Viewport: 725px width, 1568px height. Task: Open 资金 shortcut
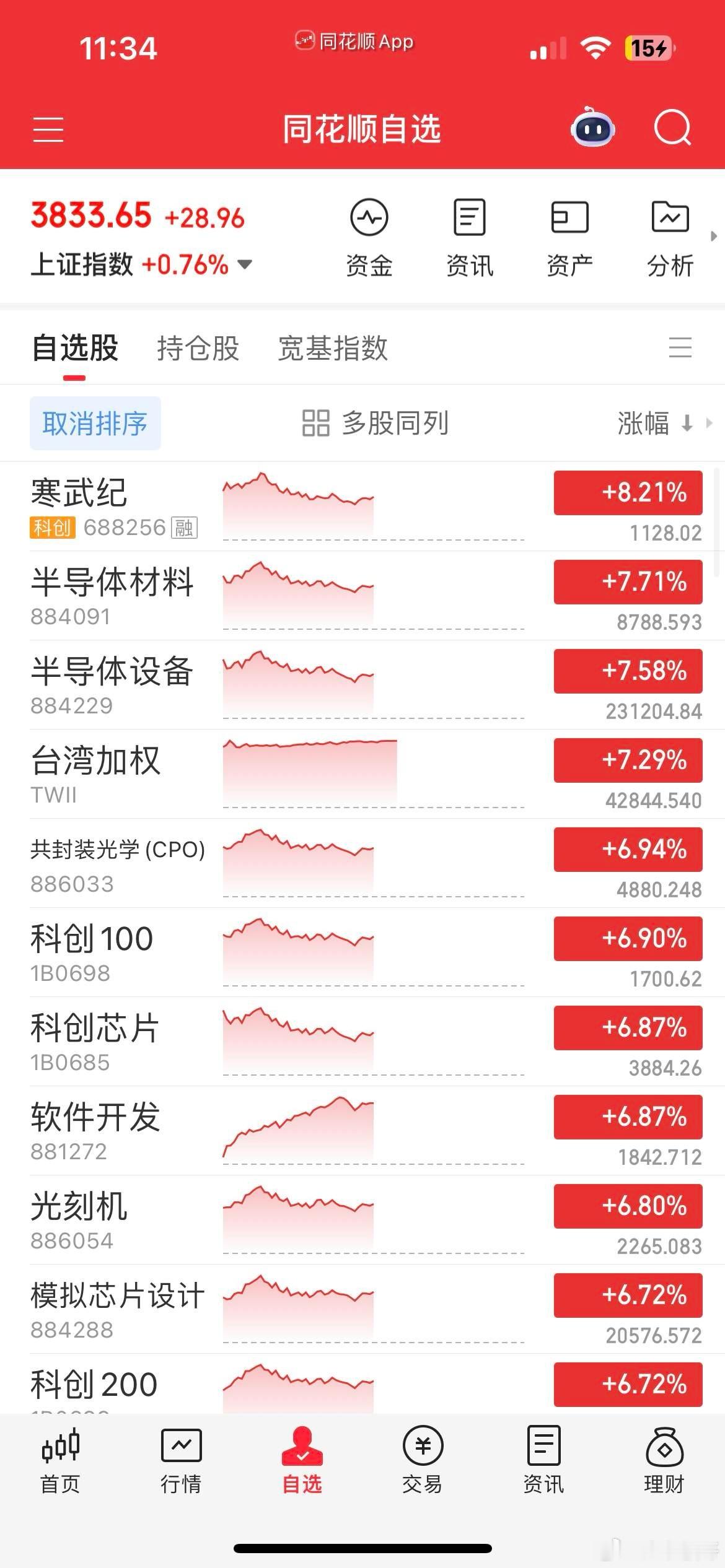pyautogui.click(x=369, y=238)
